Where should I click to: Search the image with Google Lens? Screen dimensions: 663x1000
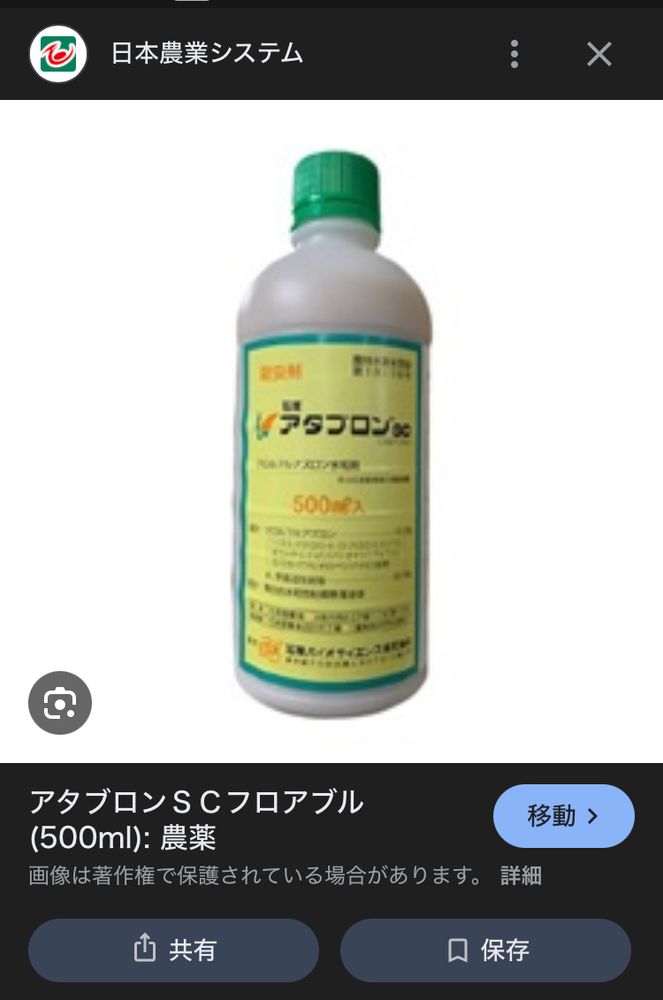pyautogui.click(x=60, y=703)
